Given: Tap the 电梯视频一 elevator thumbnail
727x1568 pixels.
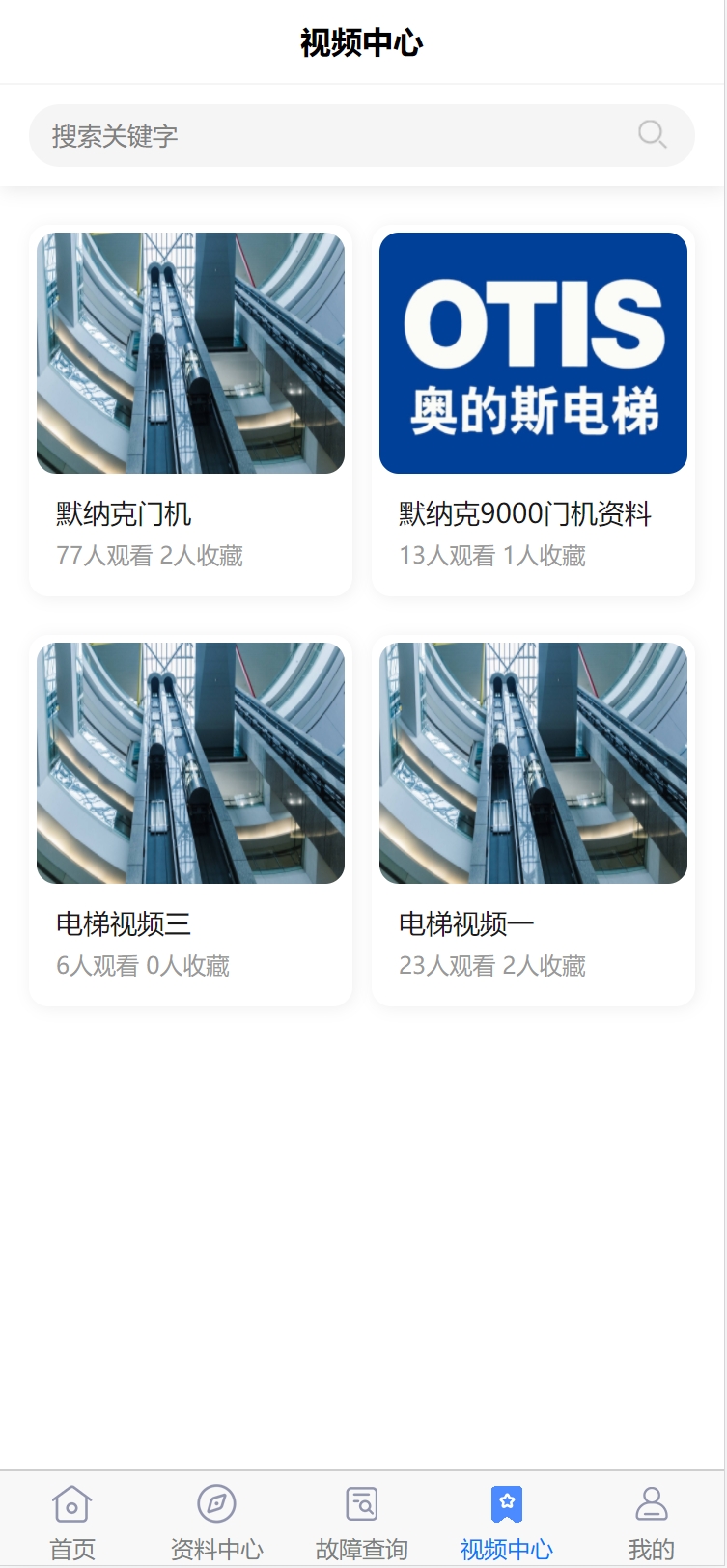Looking at the screenshot, I should (532, 762).
